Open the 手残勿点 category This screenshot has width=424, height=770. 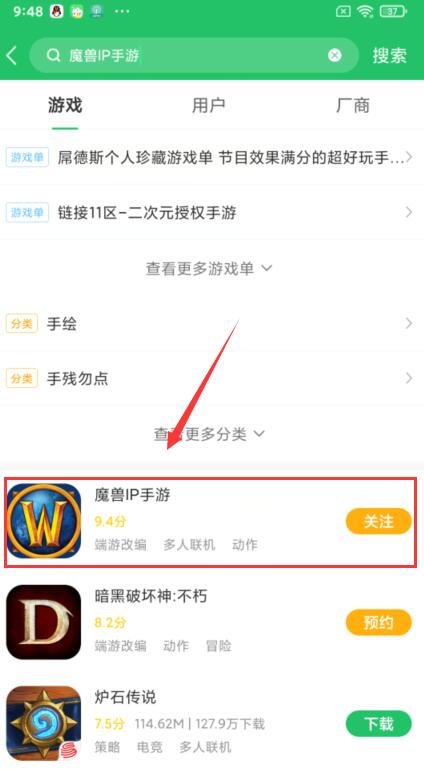click(212, 379)
